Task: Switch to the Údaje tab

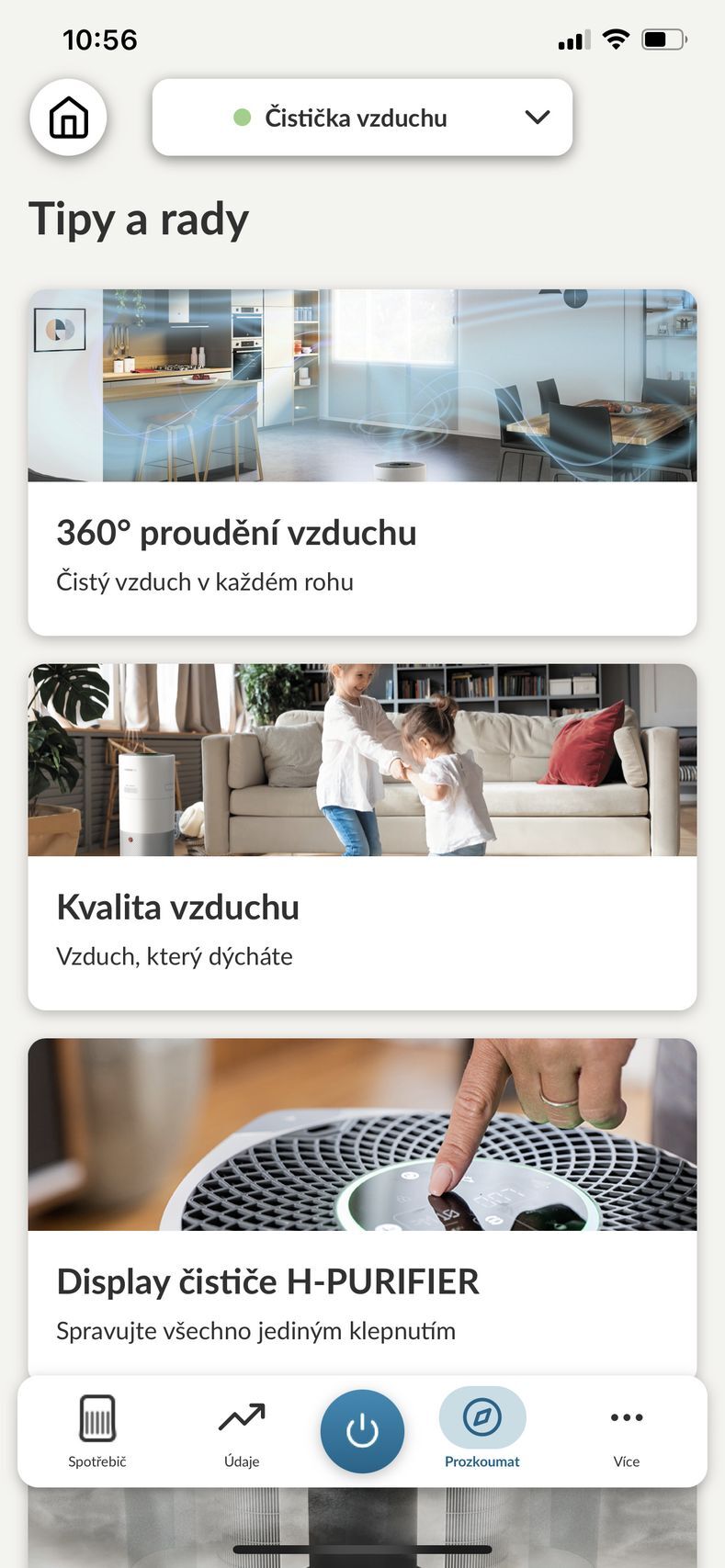Action: (x=242, y=1431)
